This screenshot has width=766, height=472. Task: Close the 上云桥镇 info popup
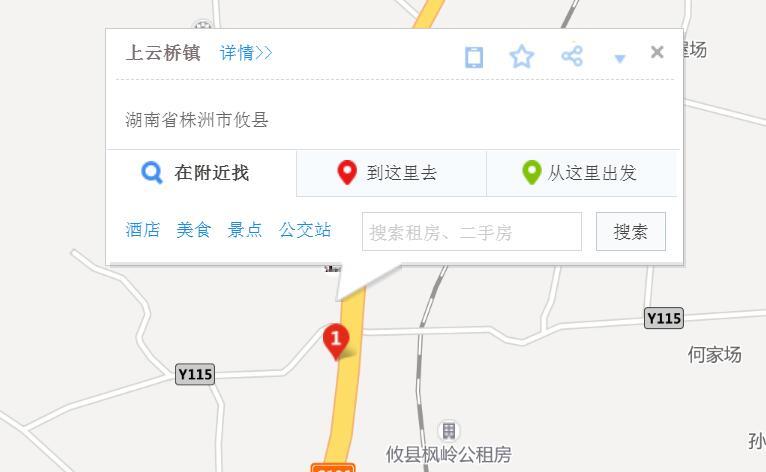(x=657, y=53)
